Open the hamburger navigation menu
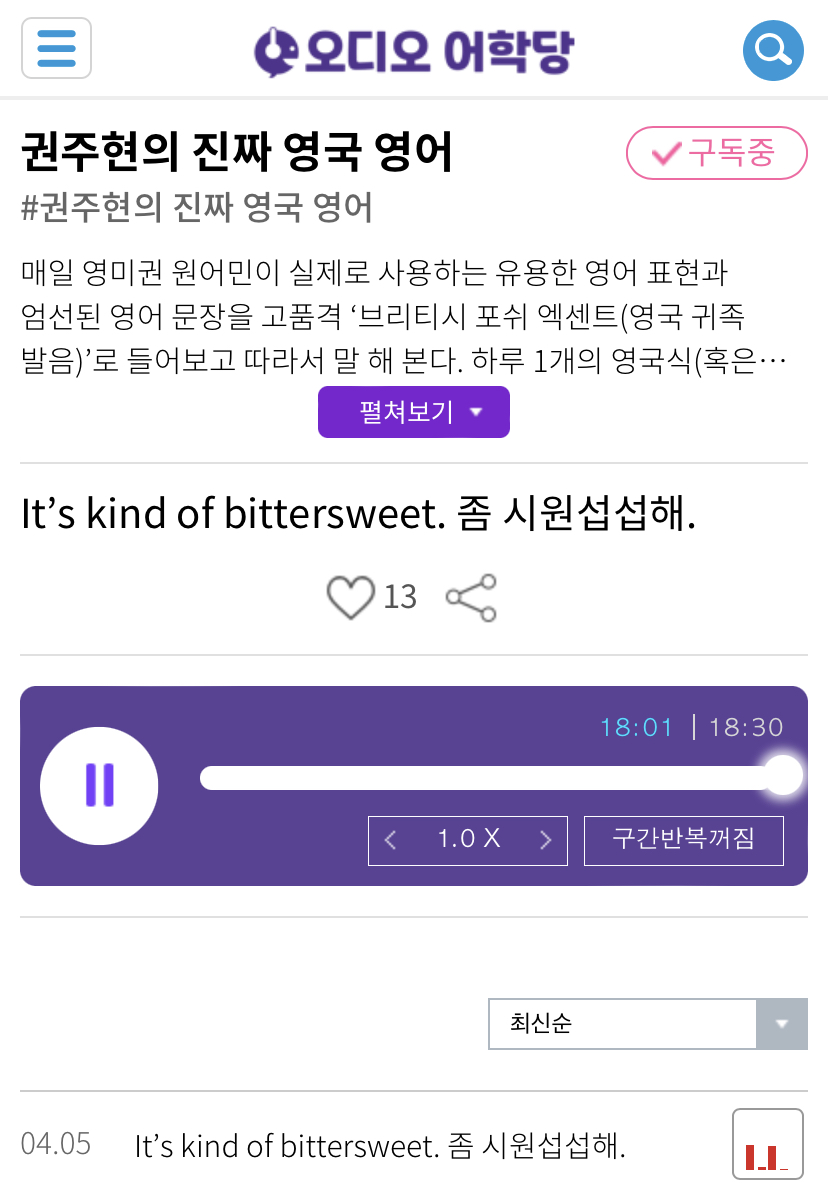The width and height of the screenshot is (828, 1196). [x=56, y=49]
